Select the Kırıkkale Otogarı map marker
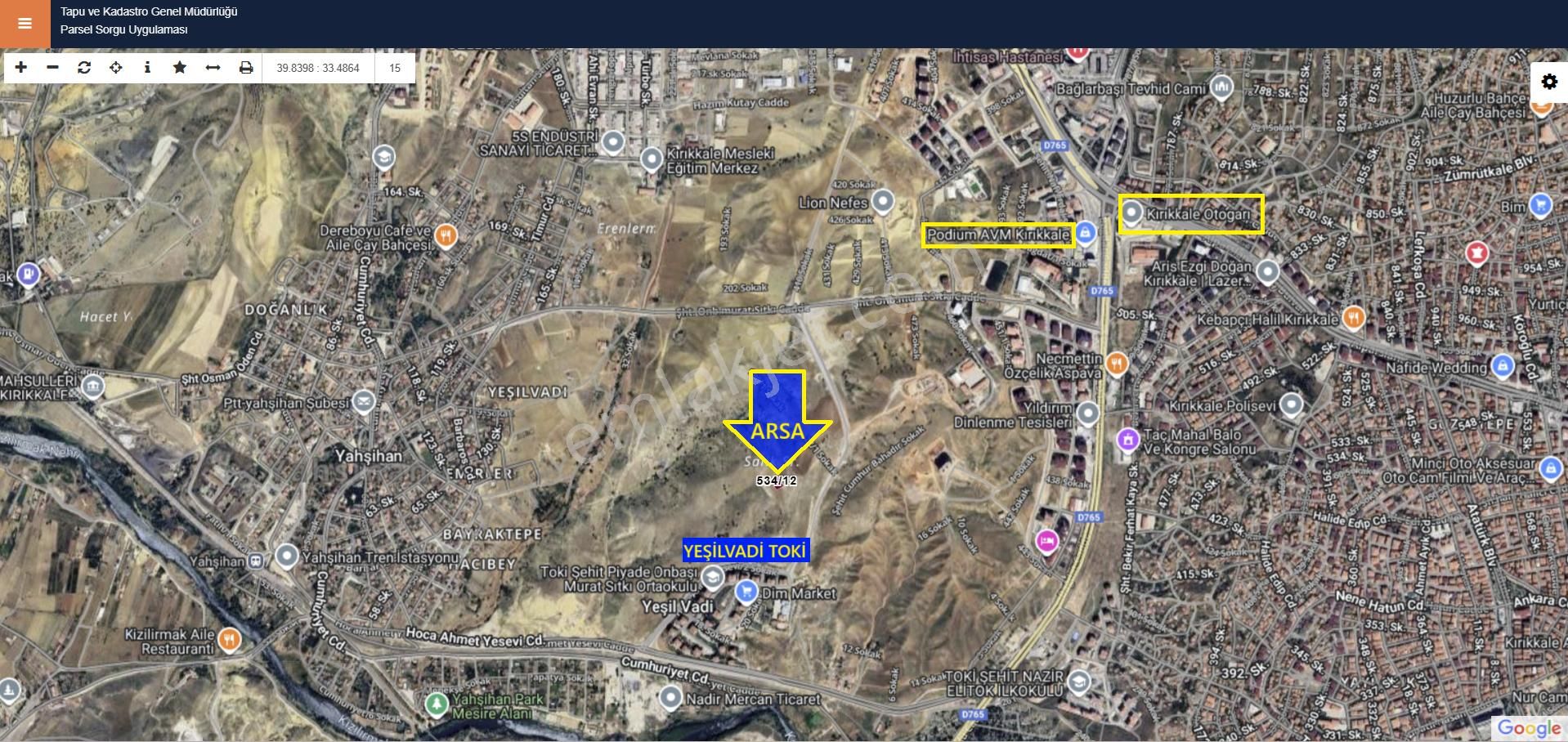Screen dimensions: 1568x742 [1131, 213]
